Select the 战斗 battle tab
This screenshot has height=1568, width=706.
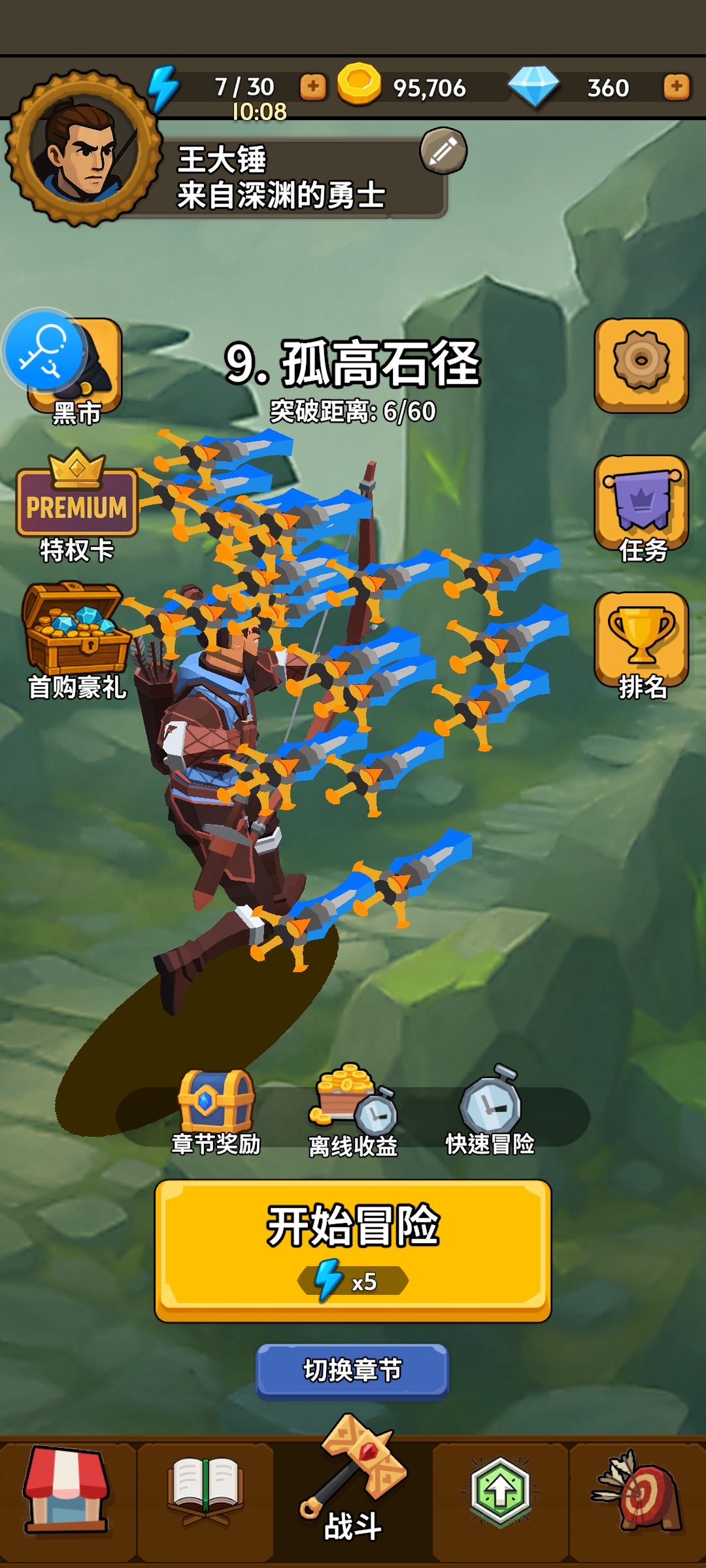pyautogui.click(x=353, y=1490)
